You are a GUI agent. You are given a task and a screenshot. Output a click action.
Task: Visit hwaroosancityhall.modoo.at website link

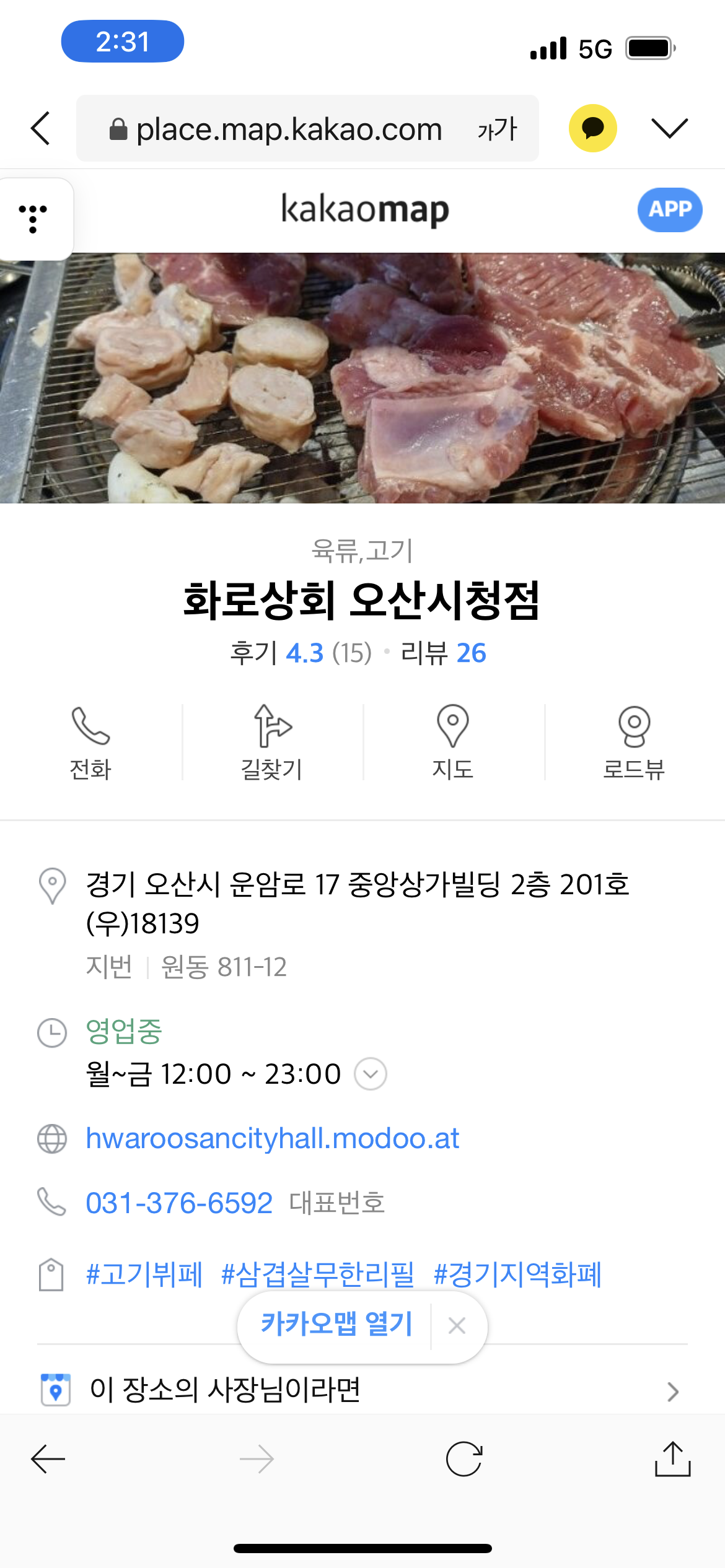[x=273, y=1138]
